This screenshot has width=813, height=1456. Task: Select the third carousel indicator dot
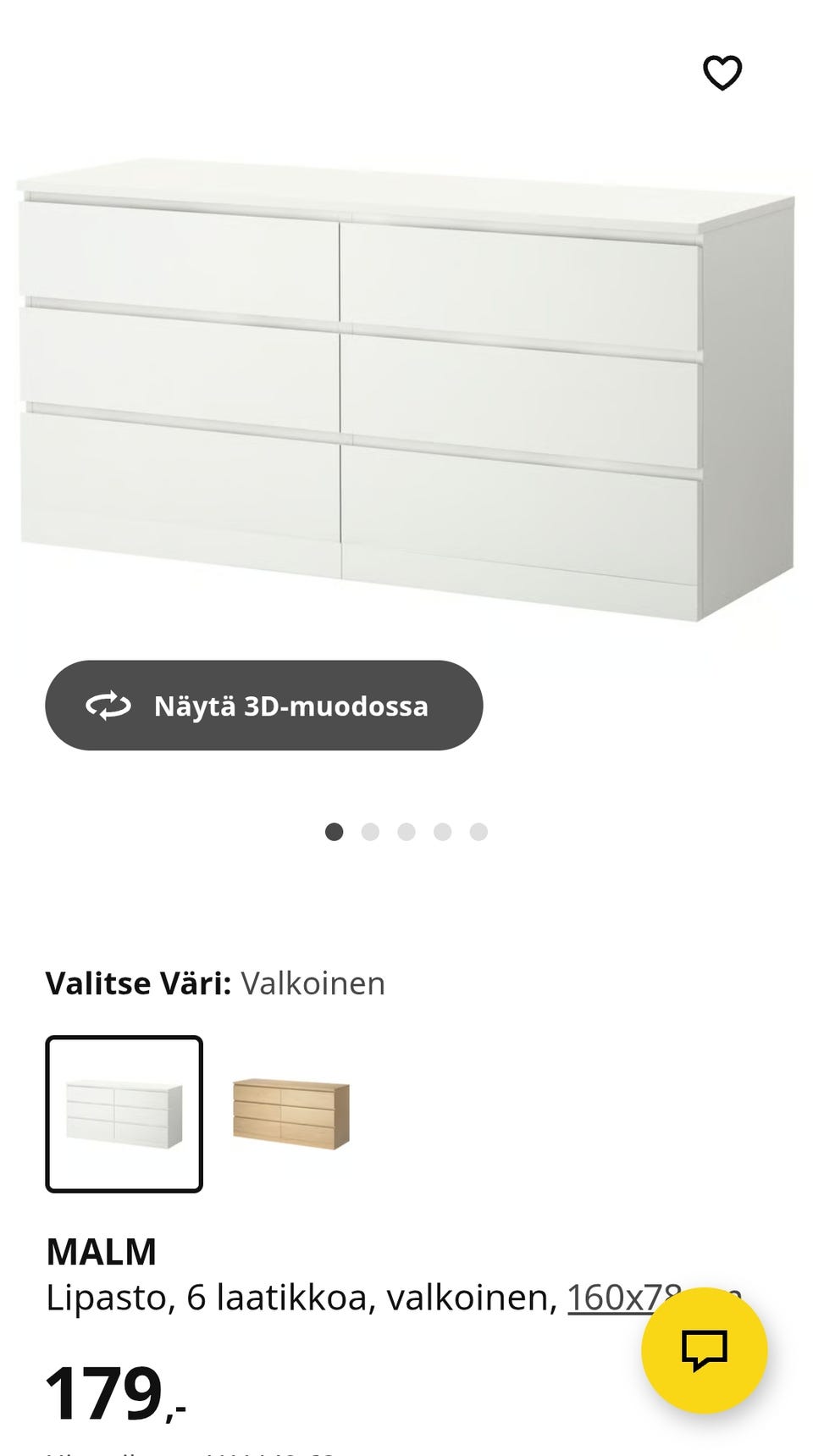pos(406,833)
